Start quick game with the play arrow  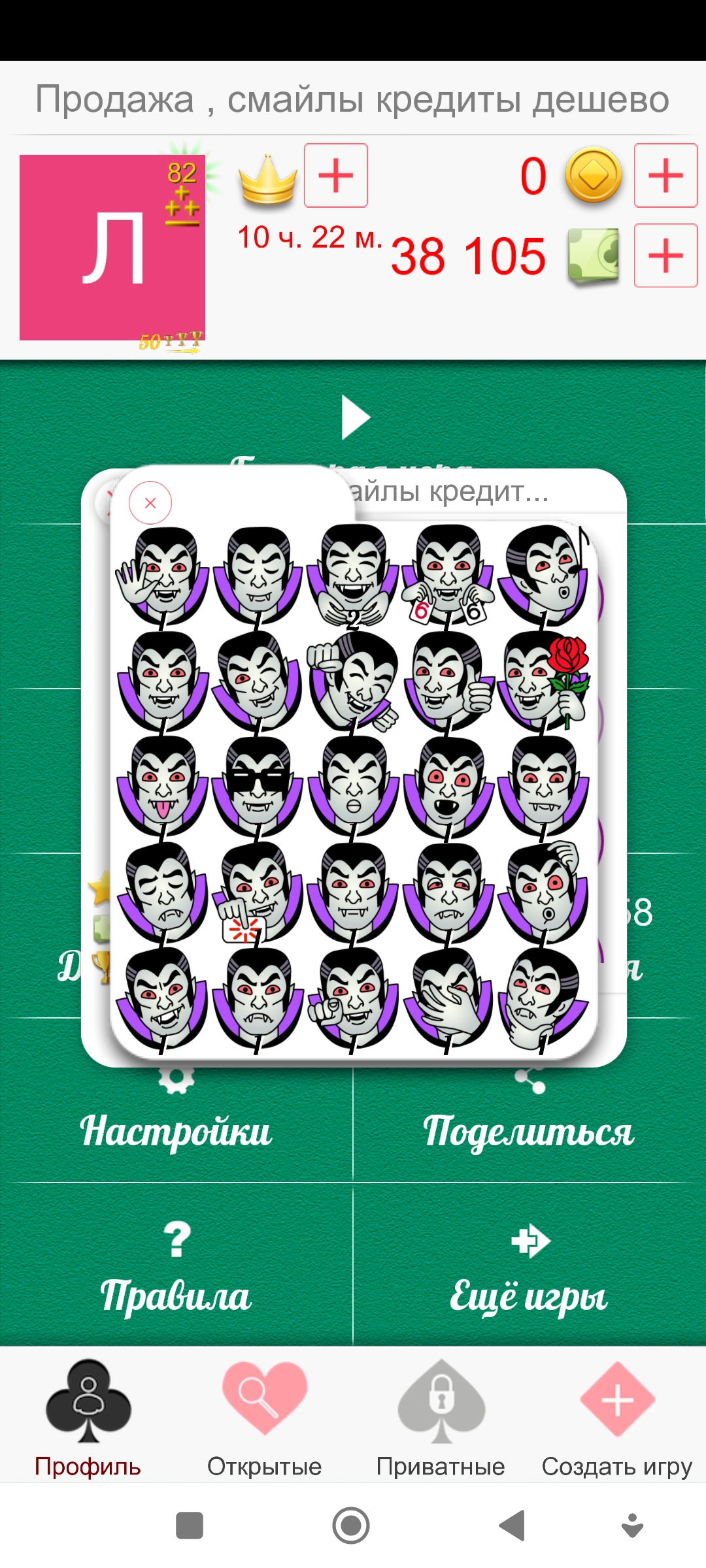click(x=356, y=417)
